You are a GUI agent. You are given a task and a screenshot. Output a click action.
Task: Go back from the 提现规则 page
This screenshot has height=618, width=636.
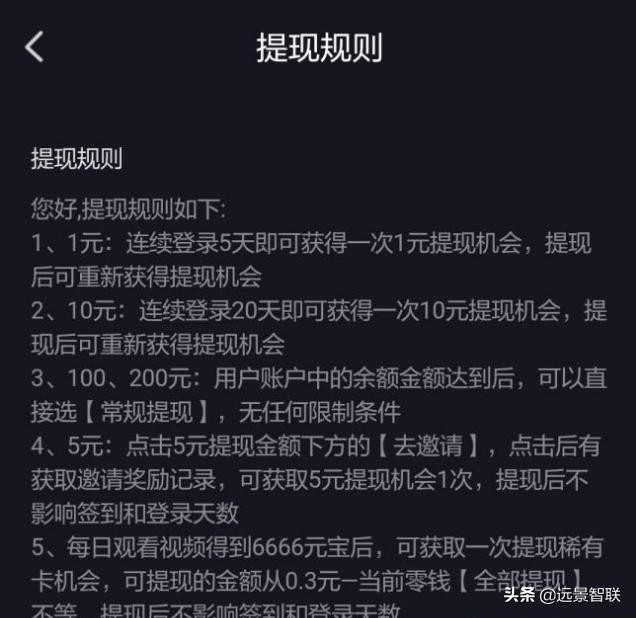coord(35,47)
